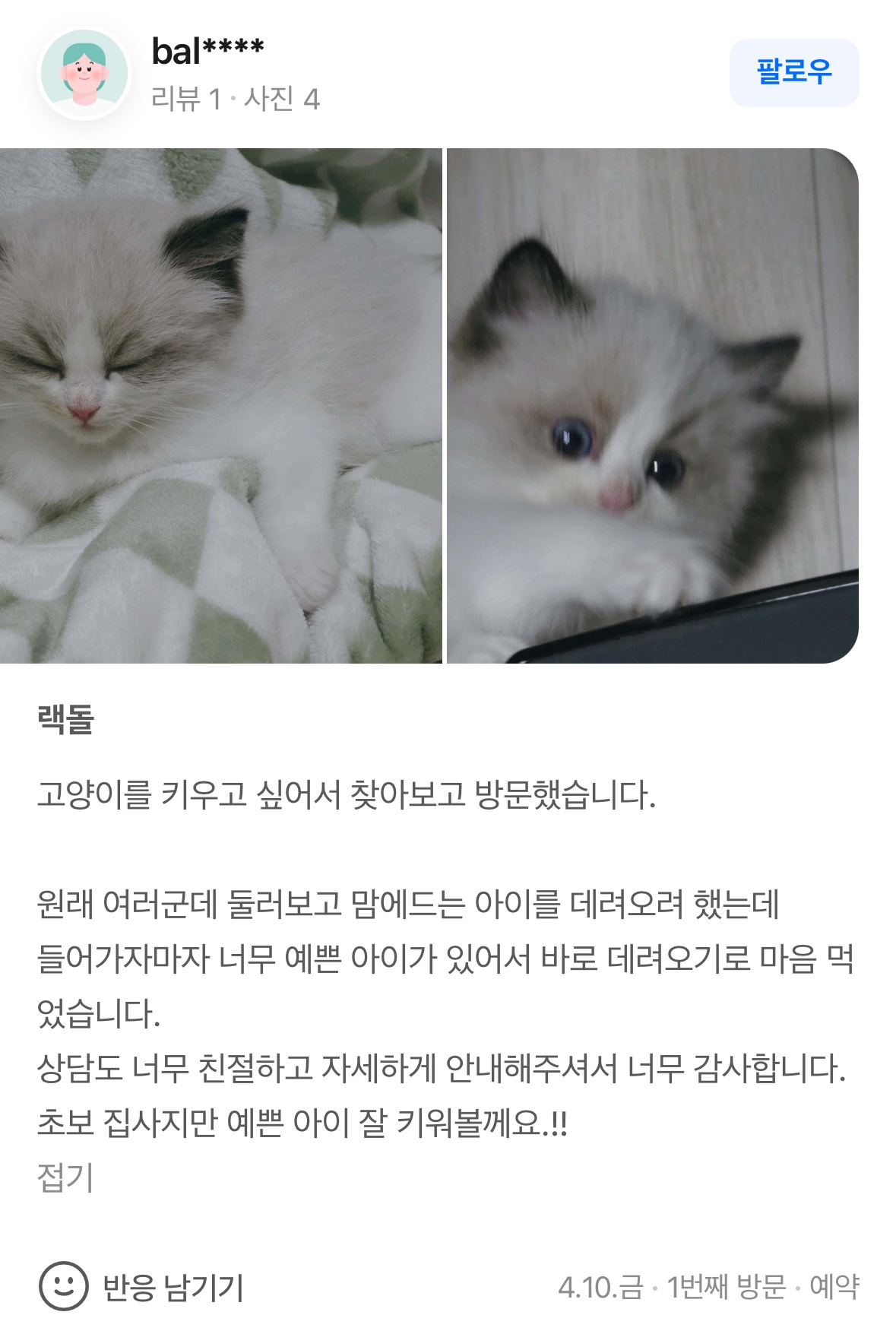
Task: Leave a reaction with 반응 남기기
Action: pos(141,1286)
